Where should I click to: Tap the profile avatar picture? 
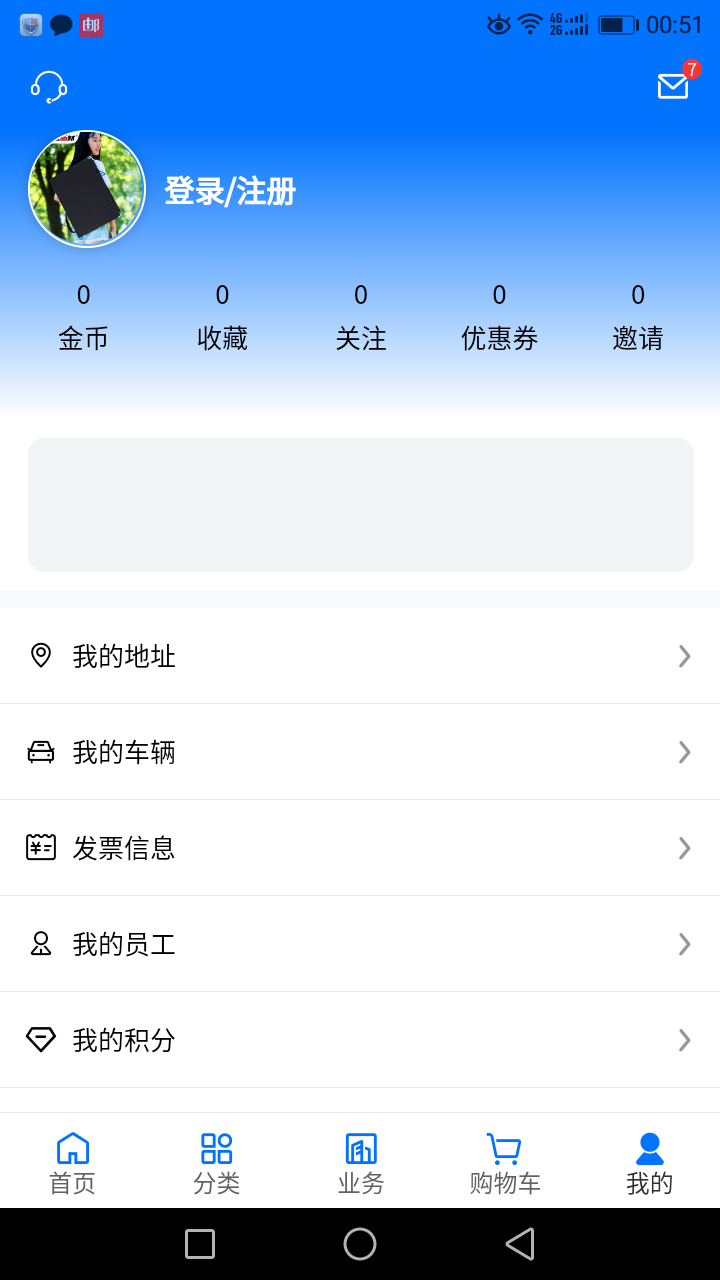87,189
